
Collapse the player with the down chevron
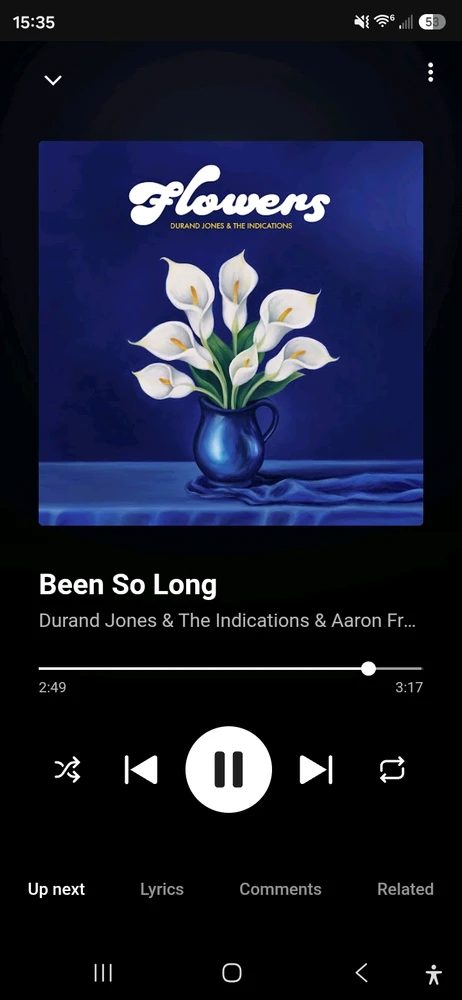52,80
